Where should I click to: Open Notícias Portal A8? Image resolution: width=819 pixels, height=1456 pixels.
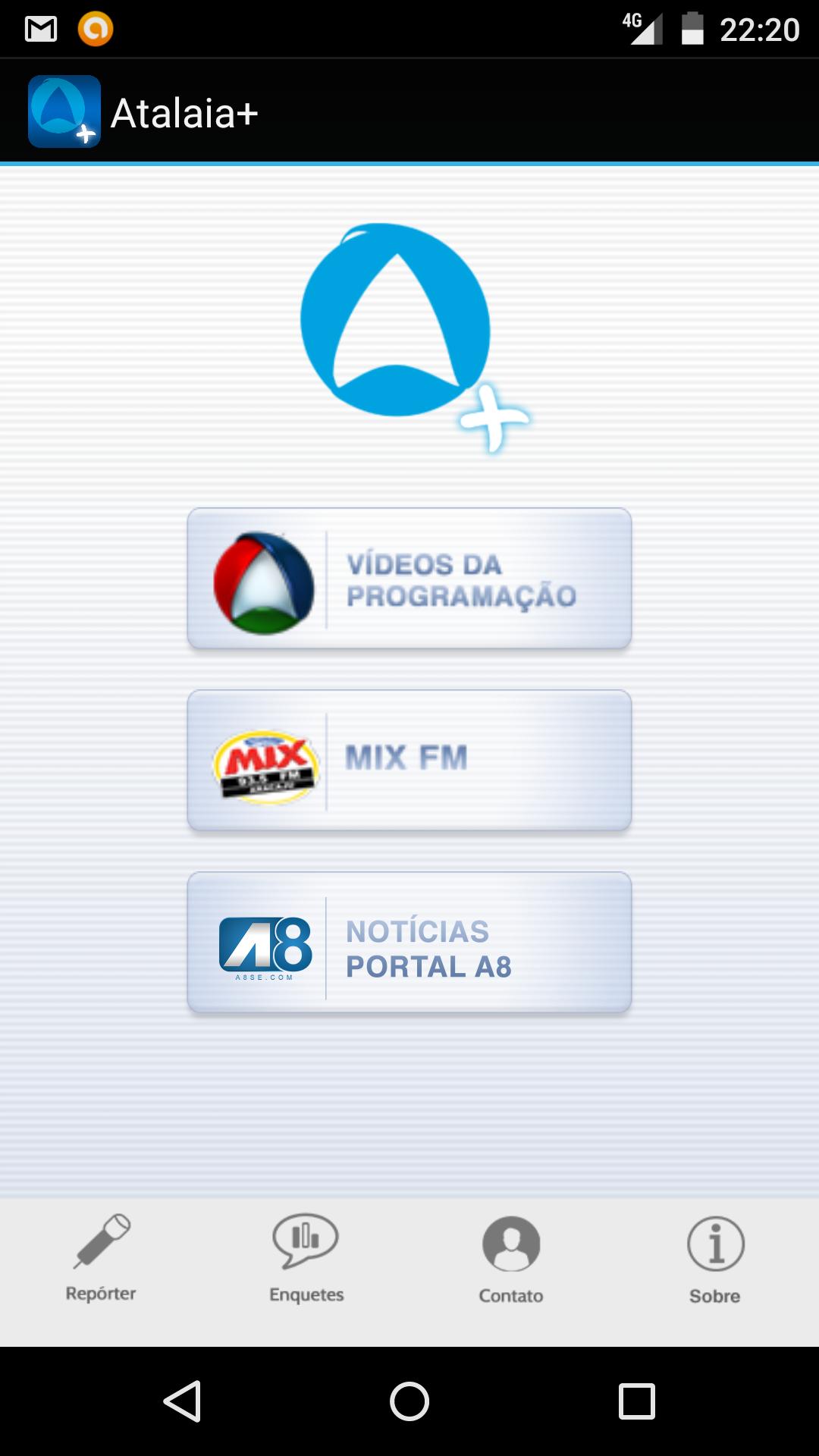(x=409, y=942)
